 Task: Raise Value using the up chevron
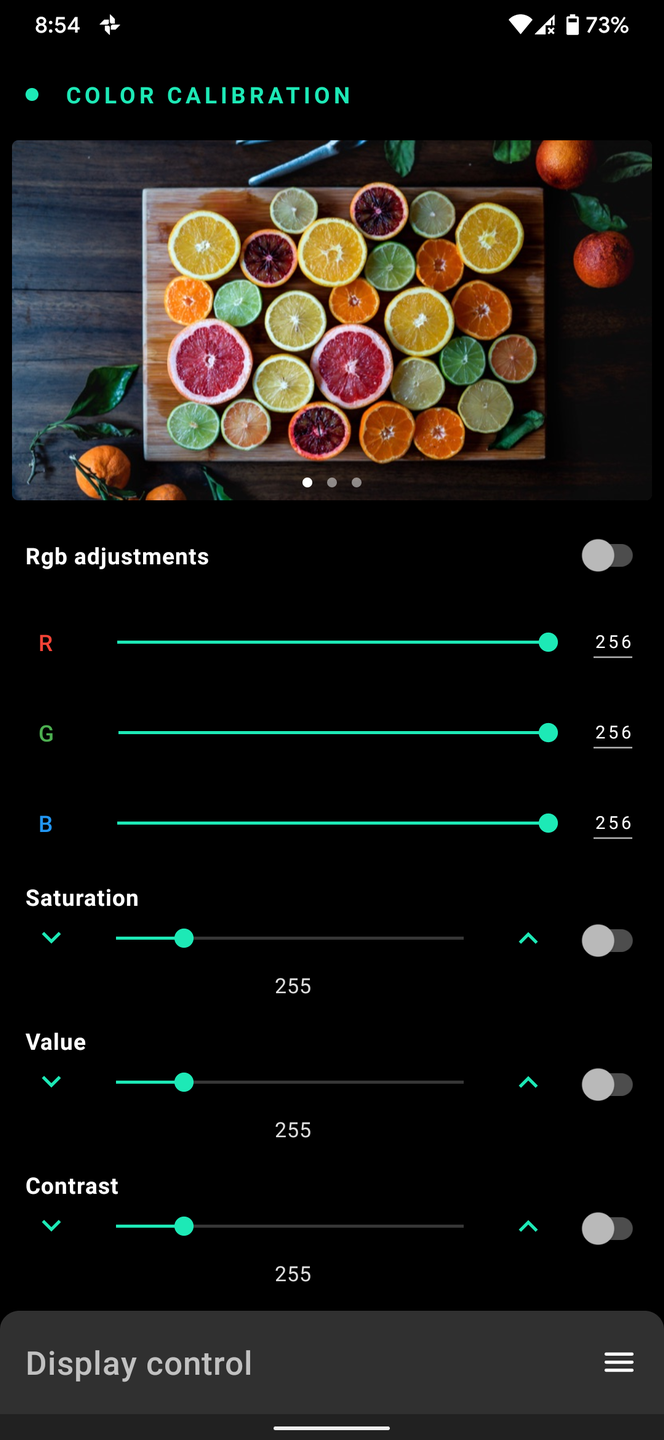click(x=528, y=1082)
